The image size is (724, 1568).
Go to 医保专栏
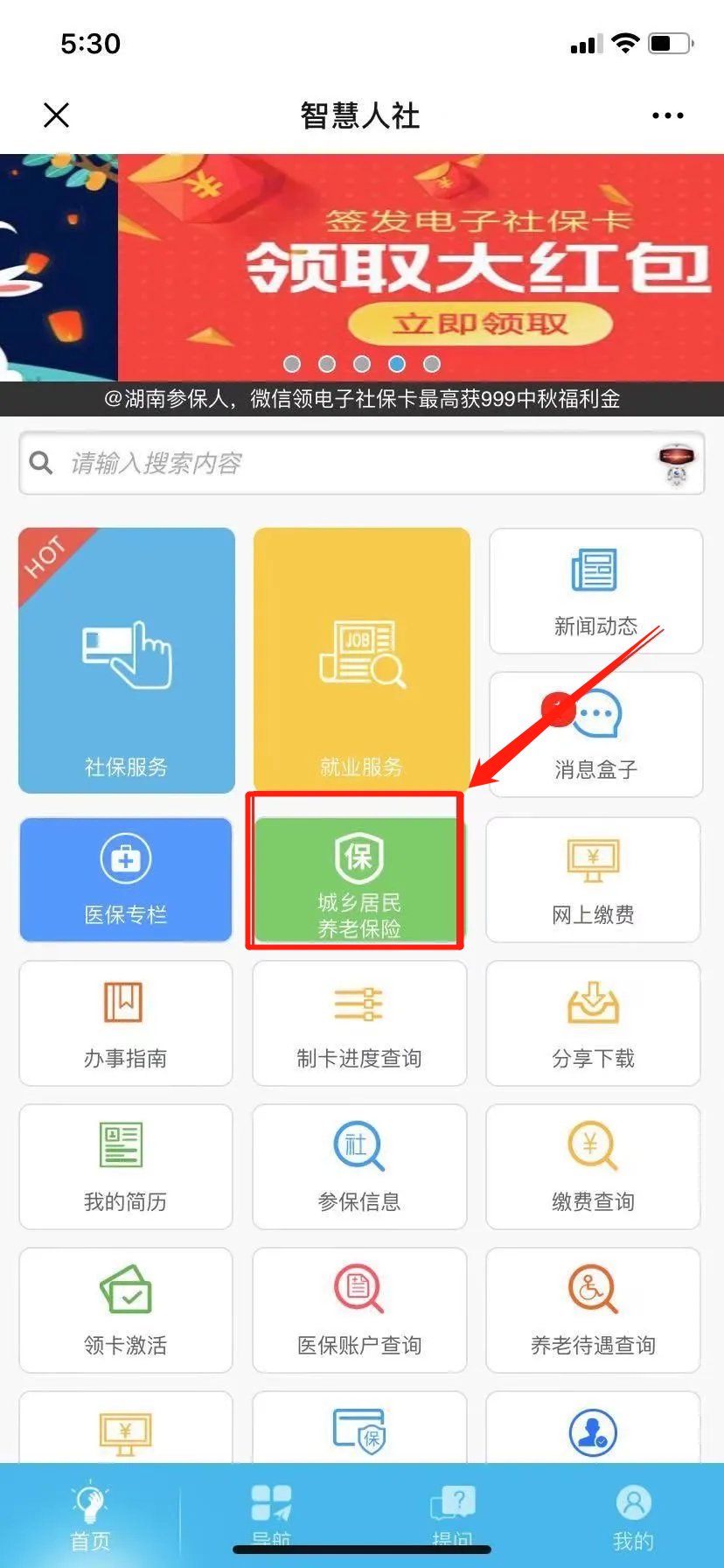(126, 879)
